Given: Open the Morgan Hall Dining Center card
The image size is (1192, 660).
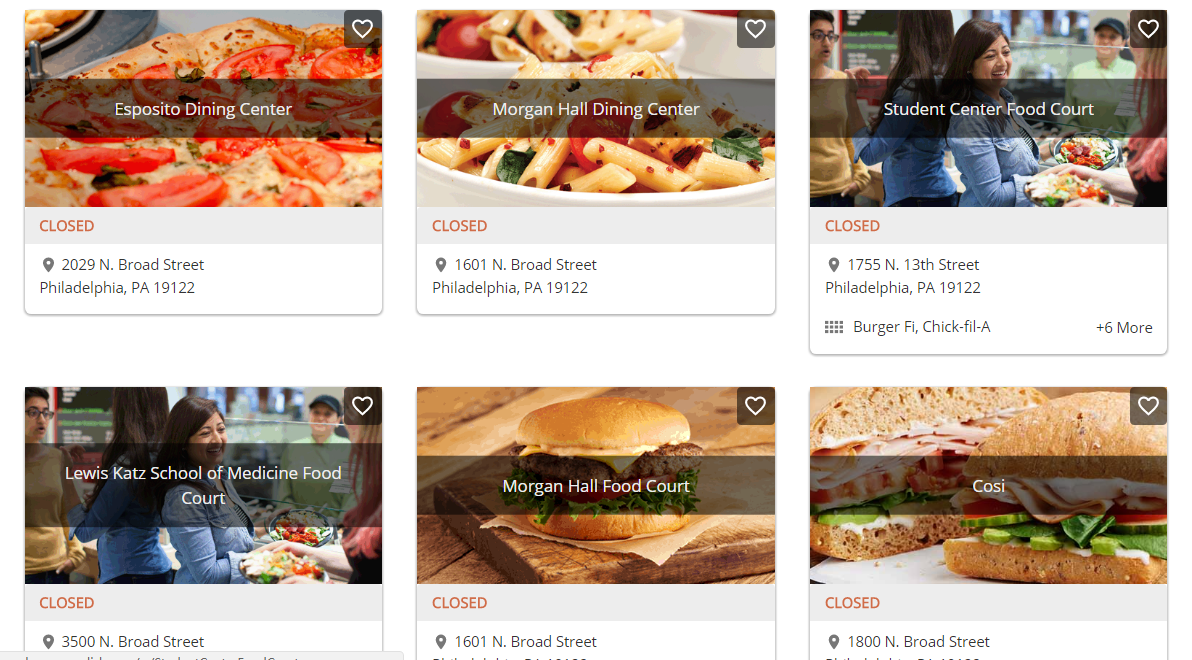Looking at the screenshot, I should point(596,109).
